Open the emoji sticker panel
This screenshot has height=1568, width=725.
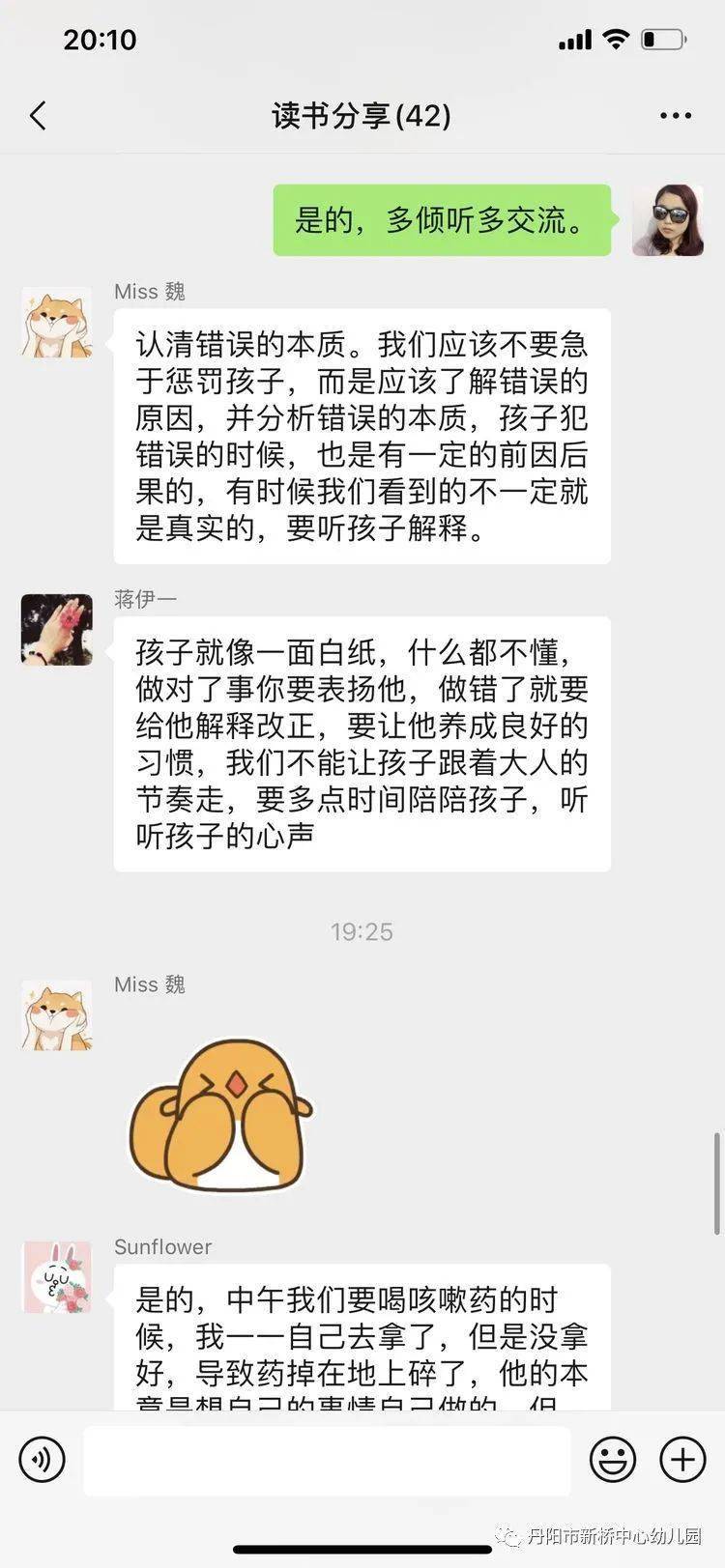pos(613,1458)
